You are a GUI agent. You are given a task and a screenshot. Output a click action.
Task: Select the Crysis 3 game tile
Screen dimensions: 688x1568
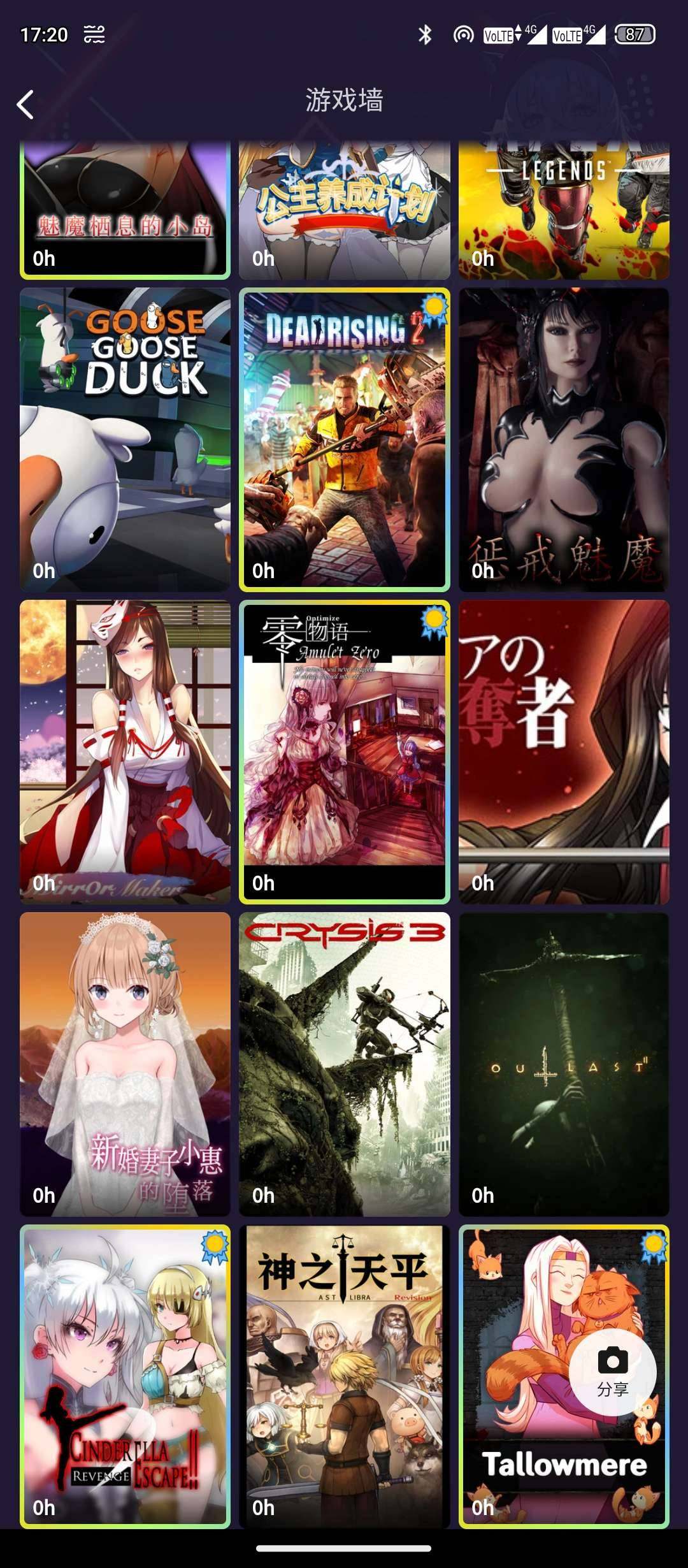tap(344, 1064)
